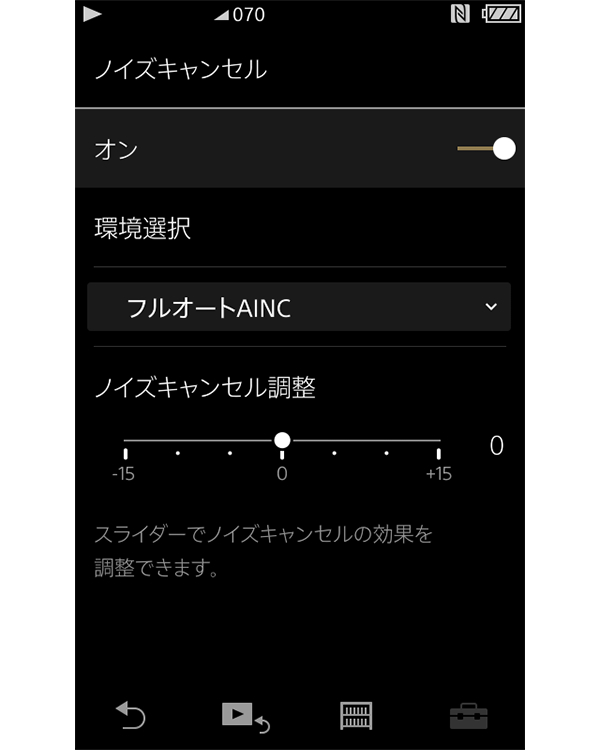Screen dimensions: 600x750
Task: Turn off the noise cancel オン switch
Action: click(x=488, y=149)
